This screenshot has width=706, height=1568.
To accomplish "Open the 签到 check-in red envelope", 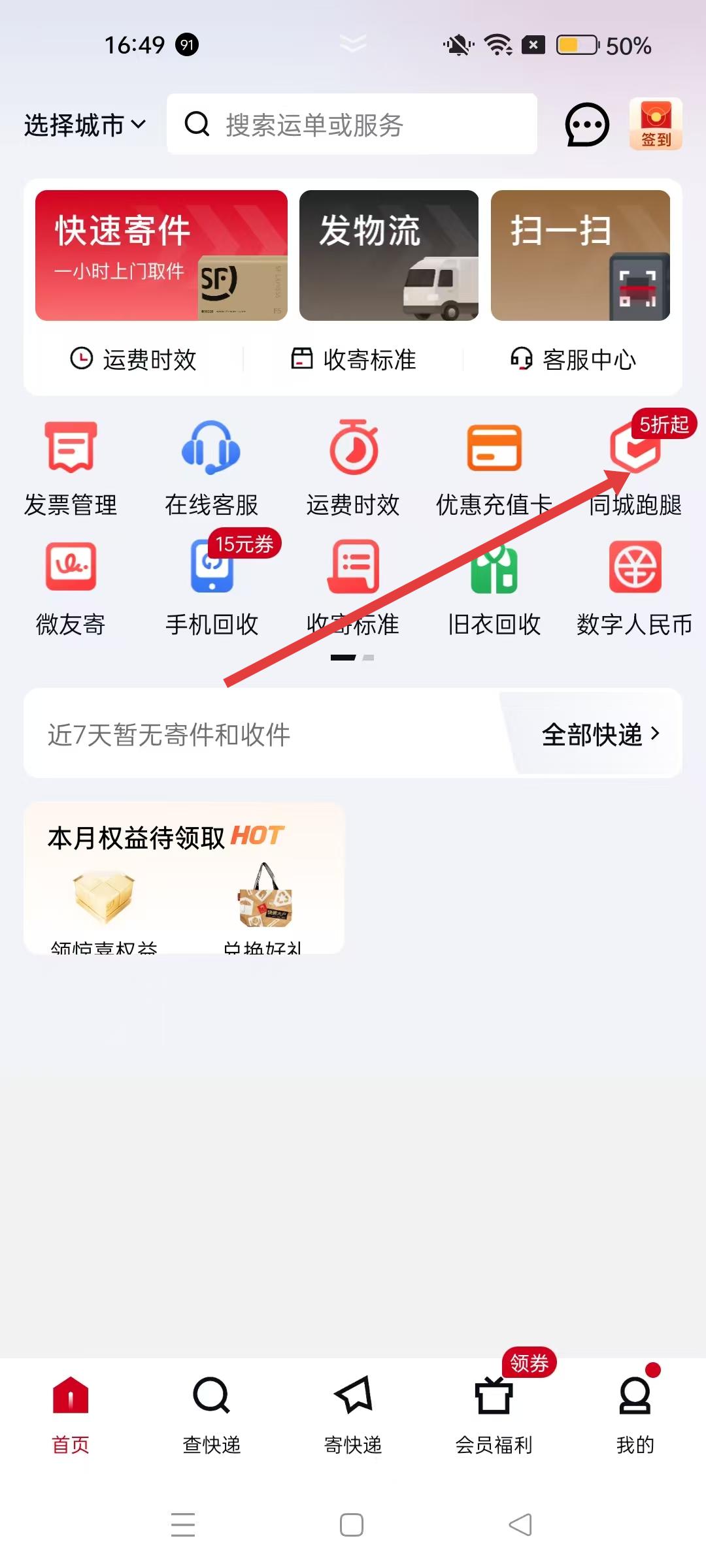I will (x=656, y=124).
